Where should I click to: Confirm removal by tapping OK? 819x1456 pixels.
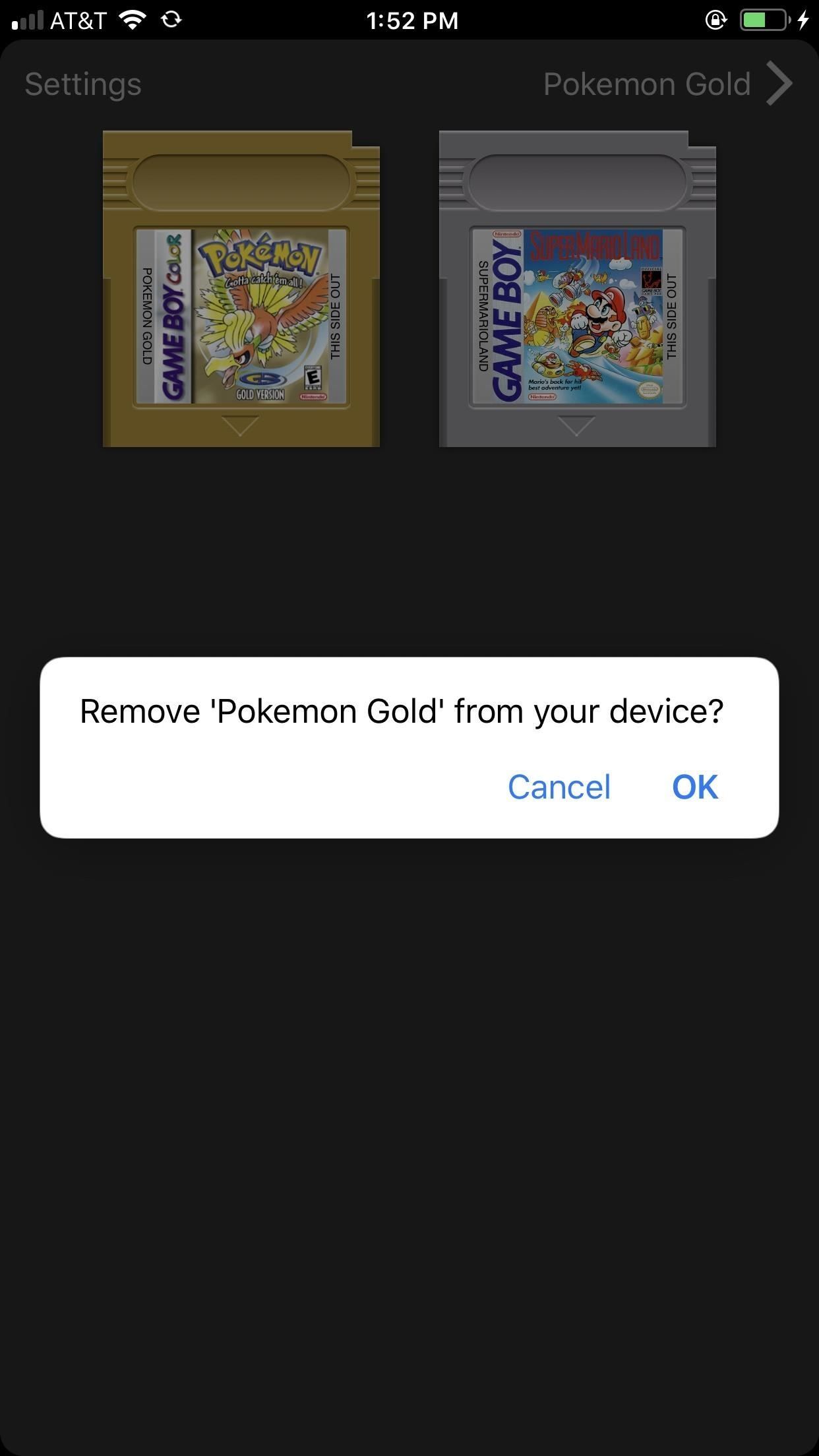pos(696,786)
